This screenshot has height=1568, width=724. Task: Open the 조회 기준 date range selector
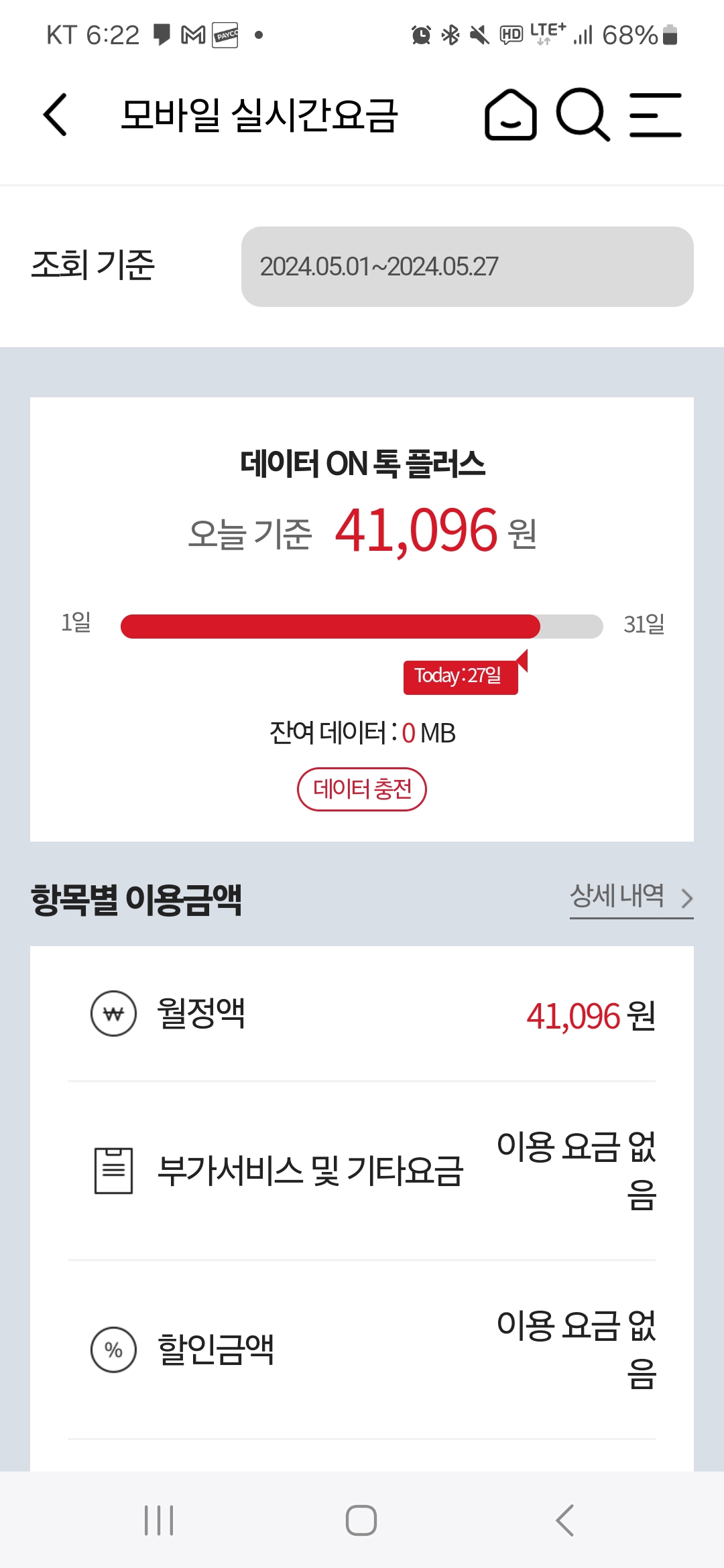pyautogui.click(x=467, y=267)
